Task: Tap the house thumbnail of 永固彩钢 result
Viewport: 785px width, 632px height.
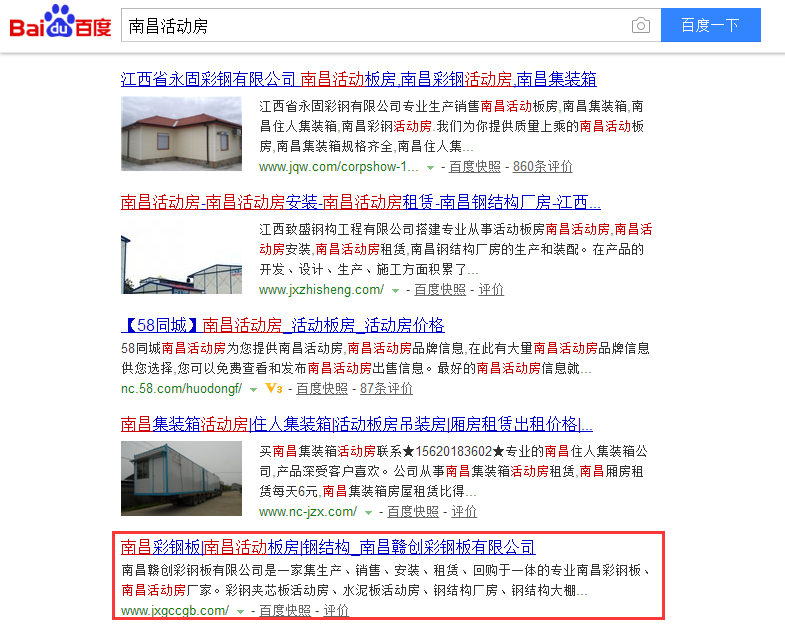Action: (181, 134)
